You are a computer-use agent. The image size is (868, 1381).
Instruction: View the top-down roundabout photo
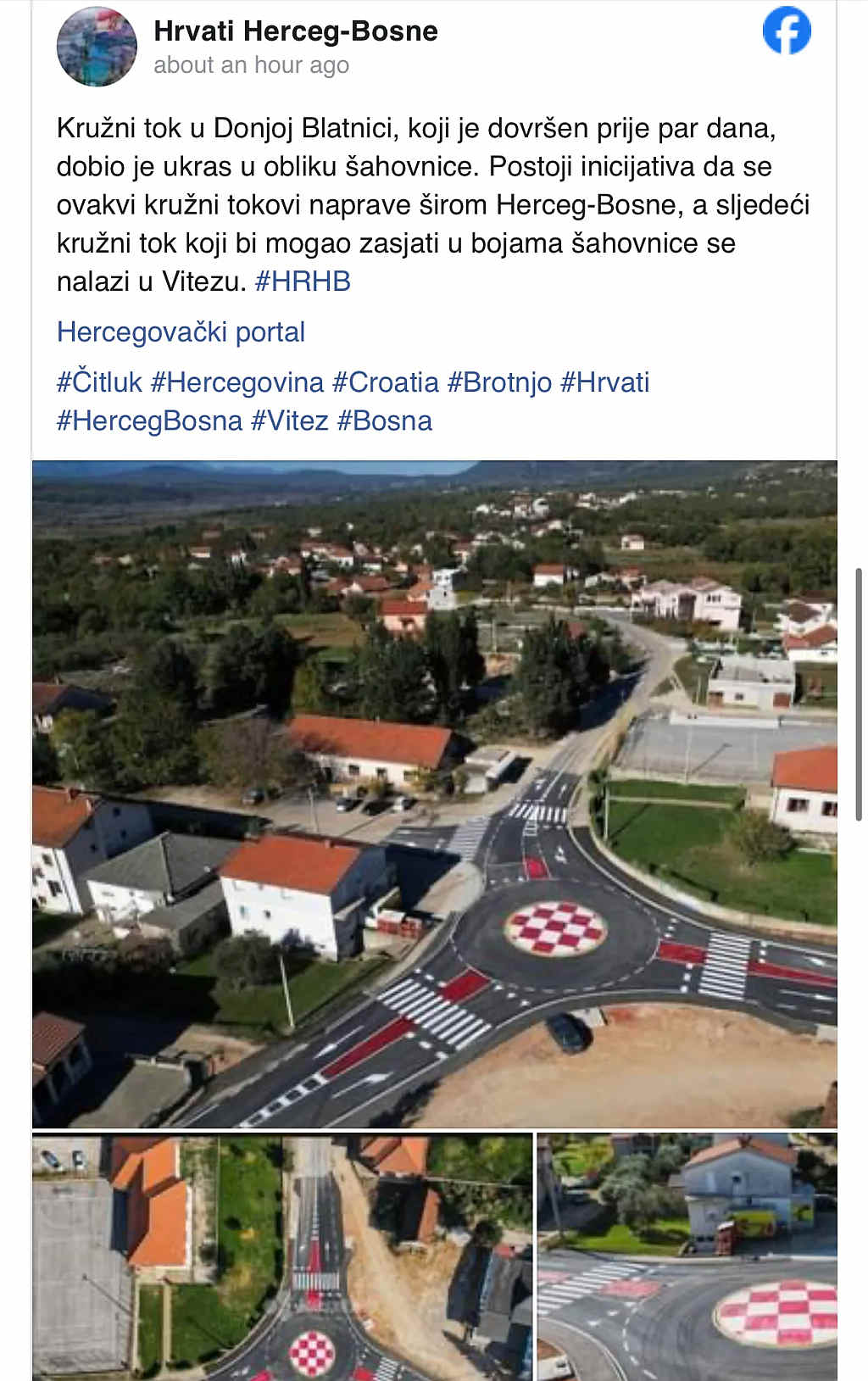[282, 1256]
